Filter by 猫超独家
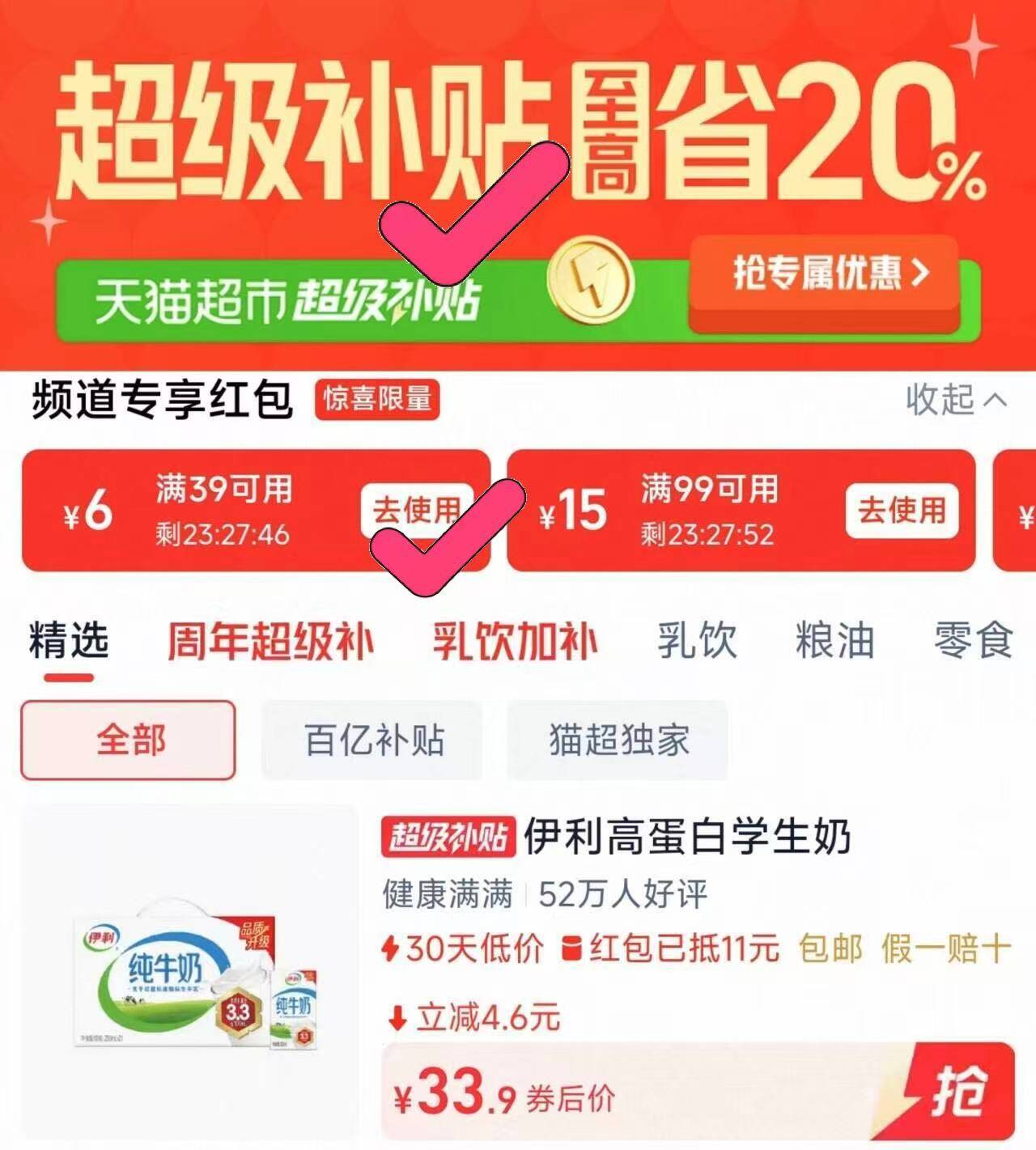The width and height of the screenshot is (1036, 1150). pyautogui.click(x=618, y=740)
